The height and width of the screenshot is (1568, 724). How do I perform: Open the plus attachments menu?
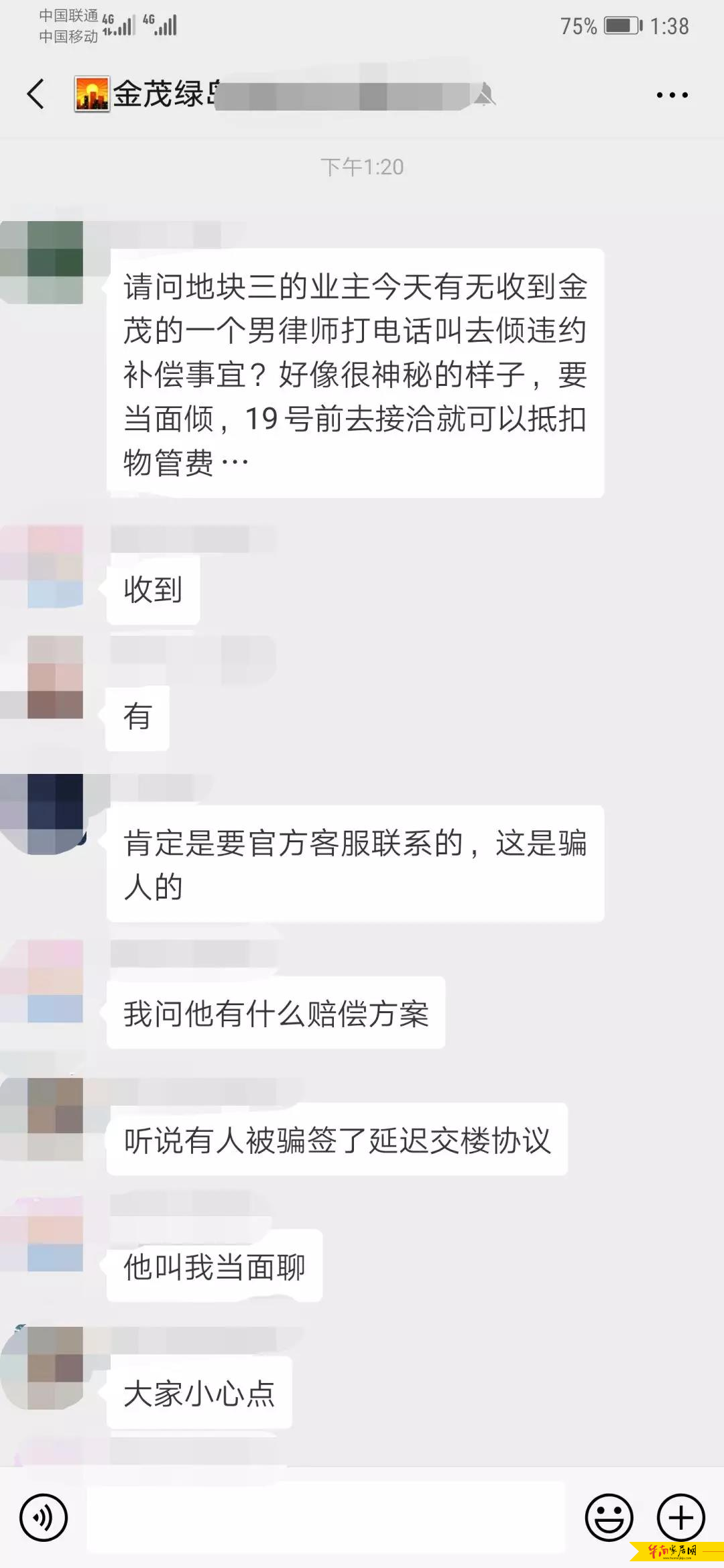[680, 1517]
